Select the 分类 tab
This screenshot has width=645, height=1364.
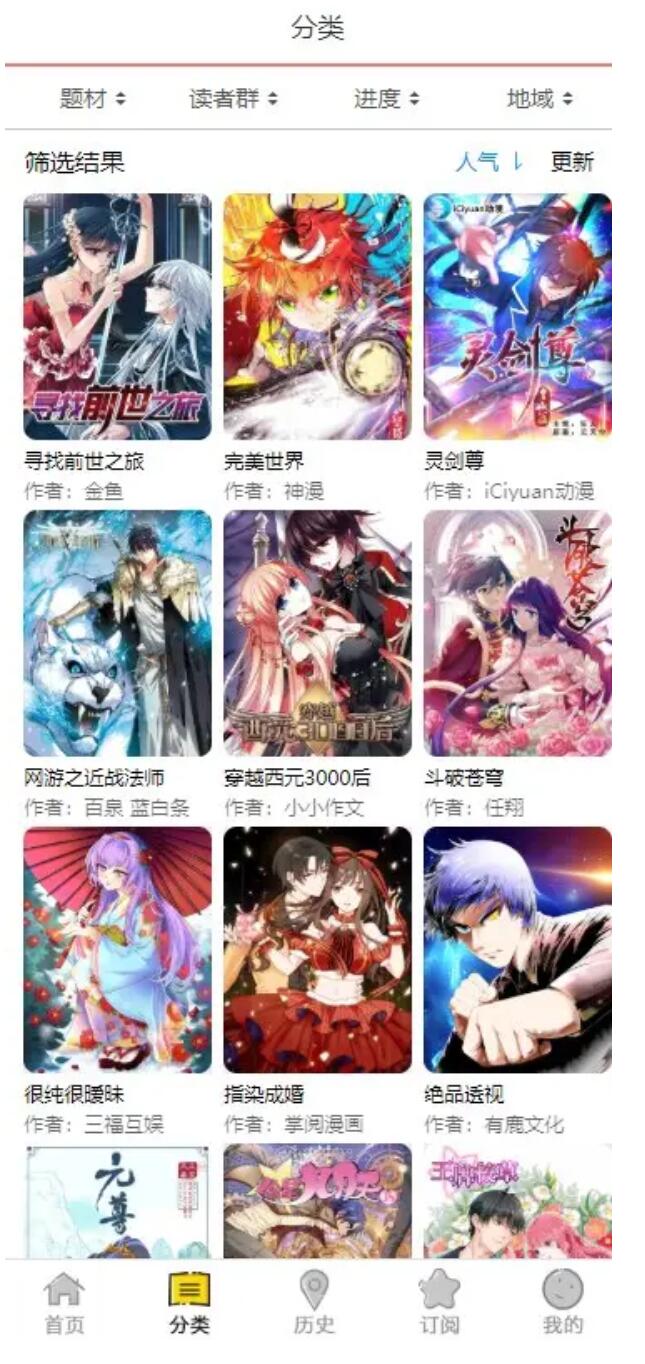pos(189,1303)
